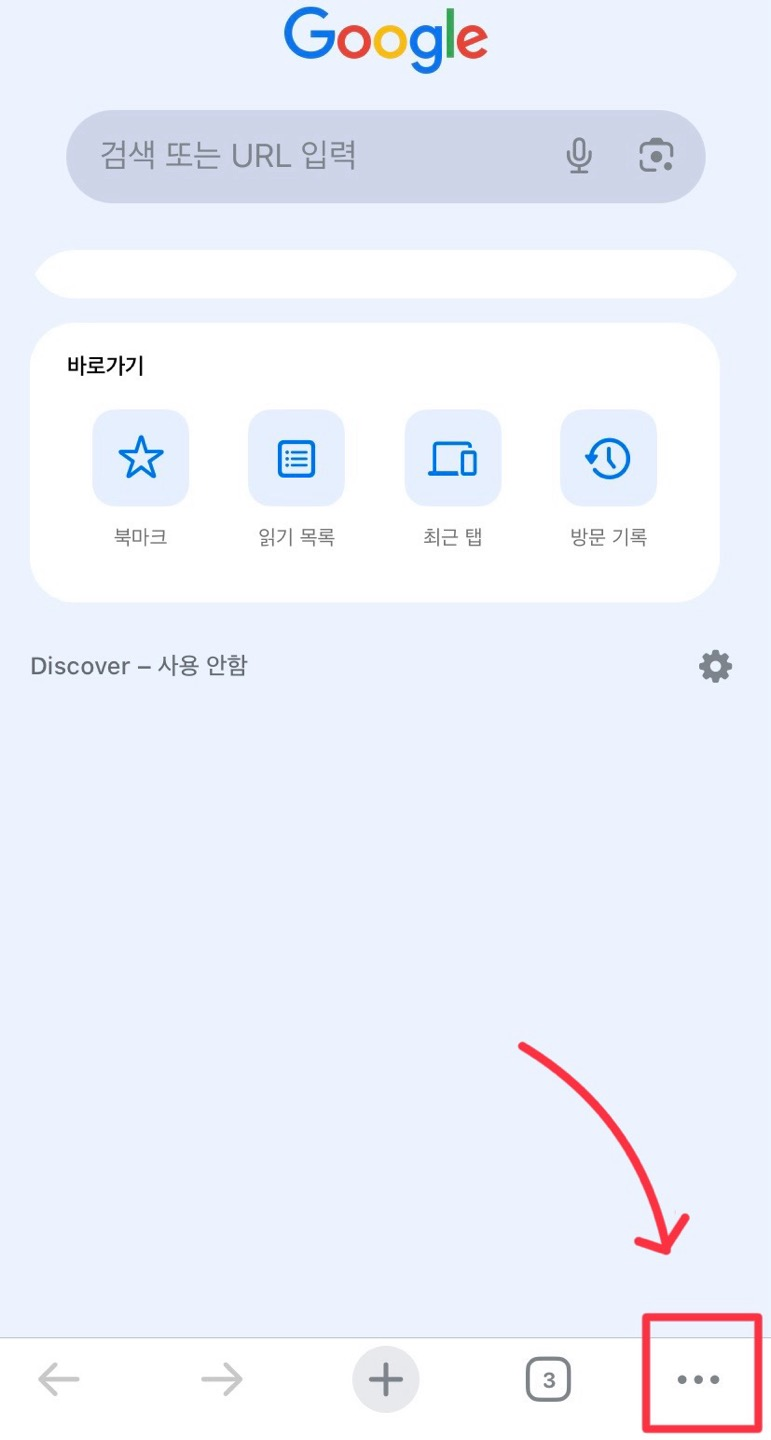Tap the Discover – 사용 안함 label
Image resolution: width=771 pixels, height=1440 pixels.
tap(138, 666)
